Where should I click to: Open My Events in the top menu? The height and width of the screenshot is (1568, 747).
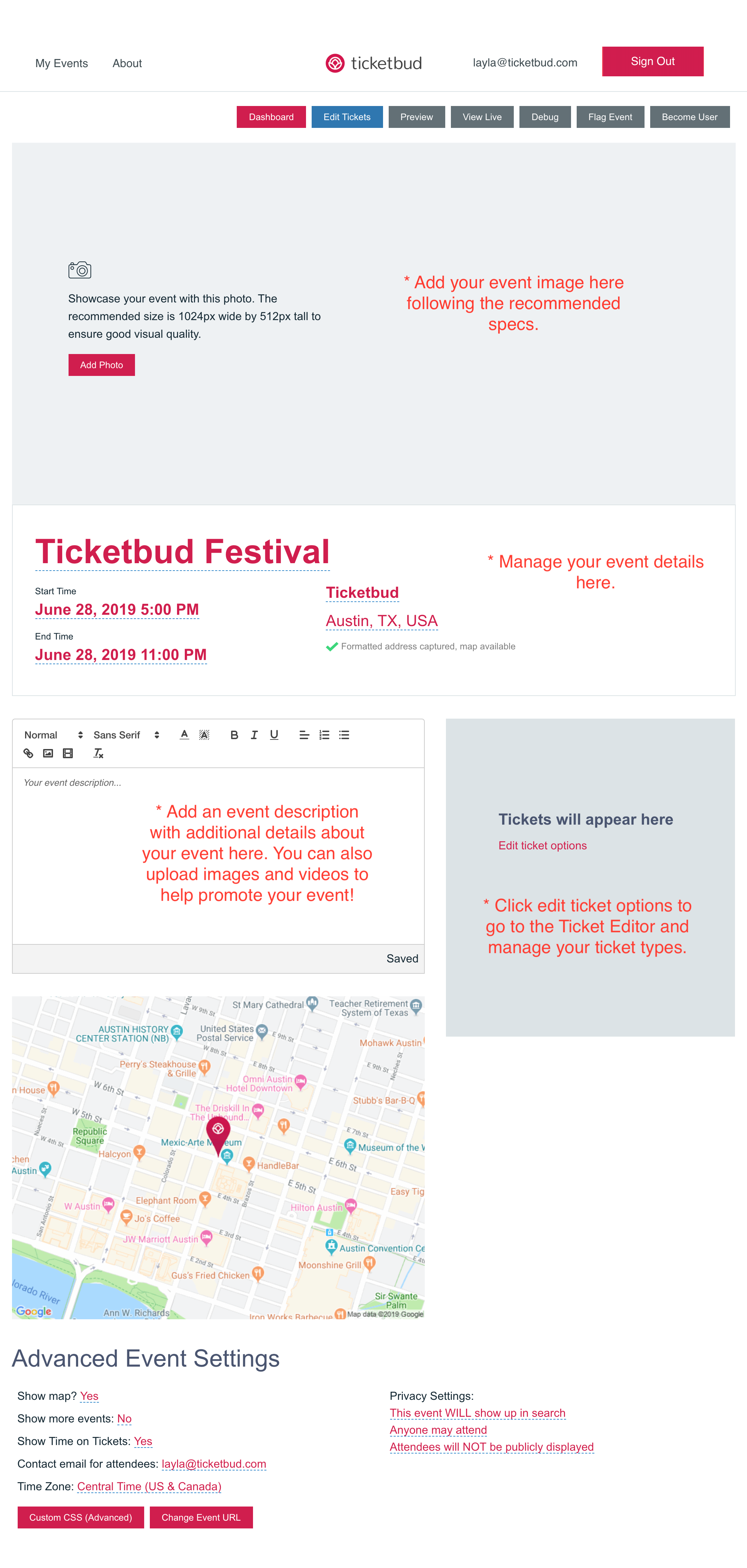61,63
